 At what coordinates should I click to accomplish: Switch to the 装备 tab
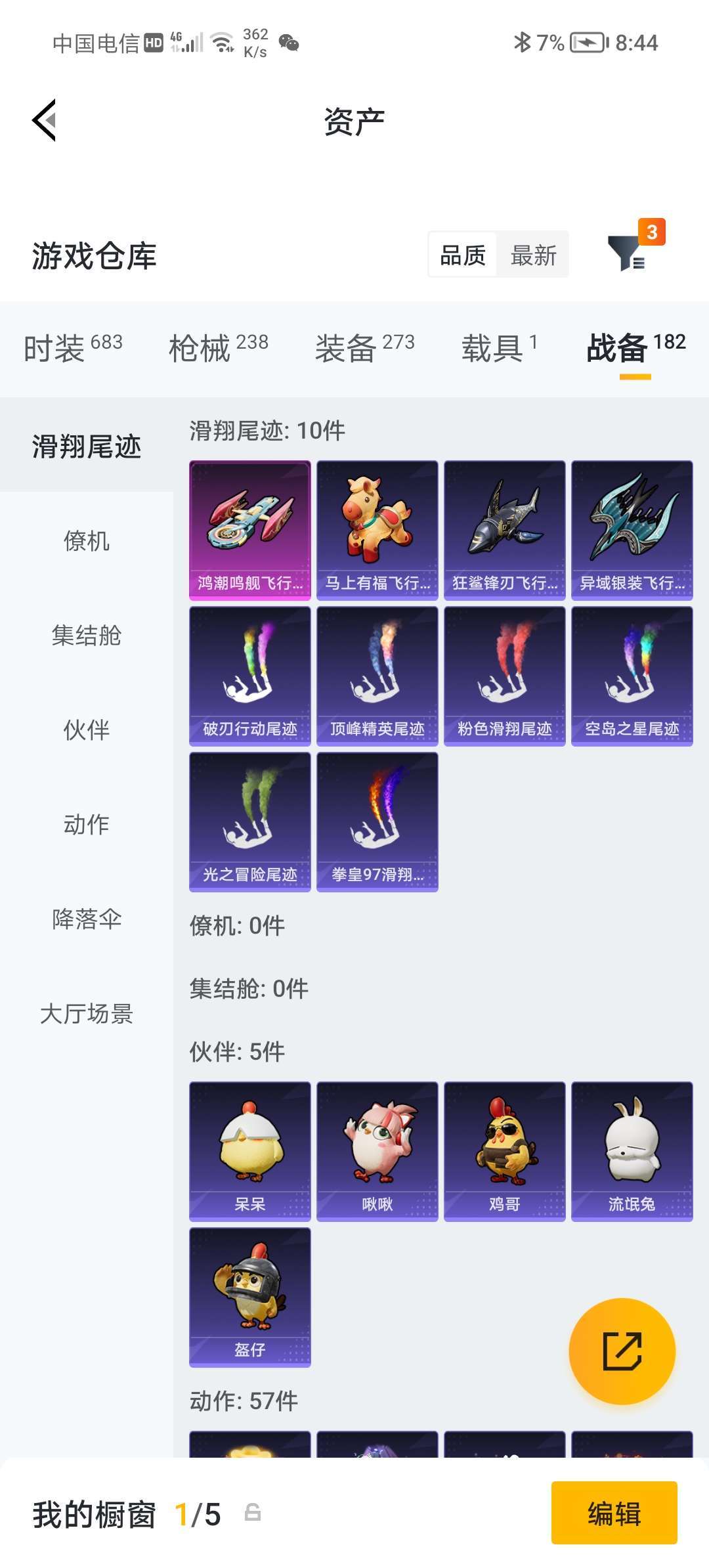[x=364, y=347]
